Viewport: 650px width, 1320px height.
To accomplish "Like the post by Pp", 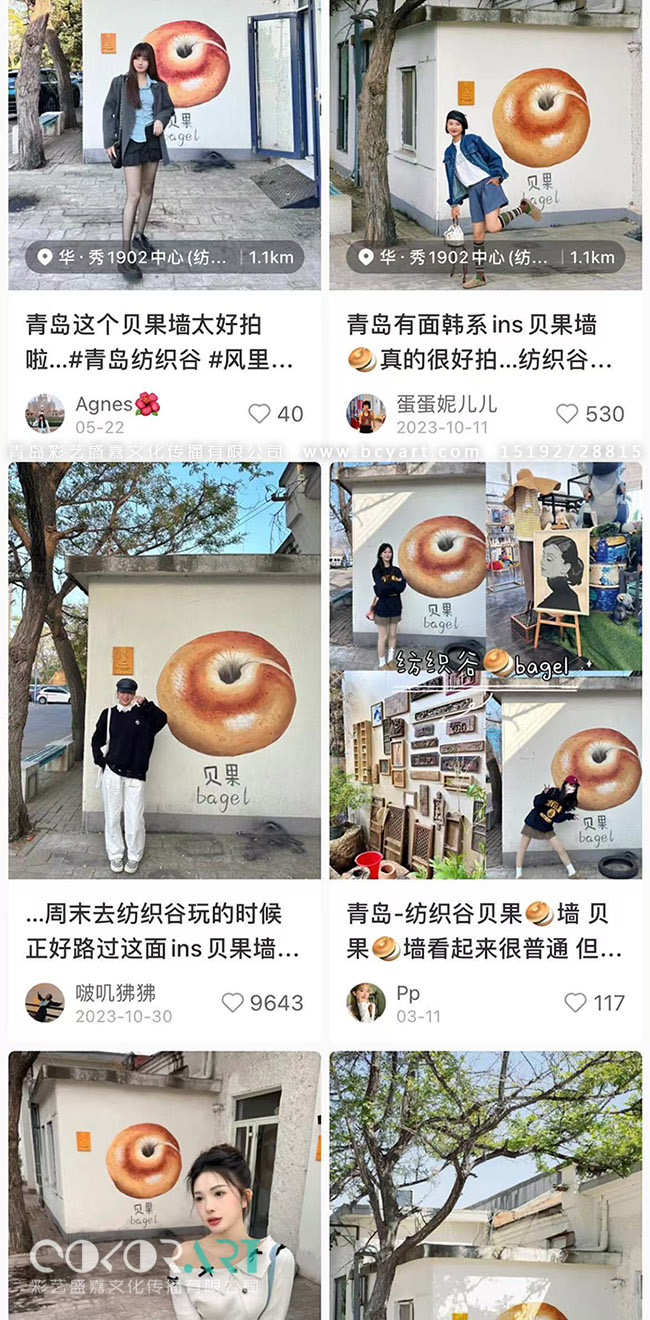I will point(575,1002).
